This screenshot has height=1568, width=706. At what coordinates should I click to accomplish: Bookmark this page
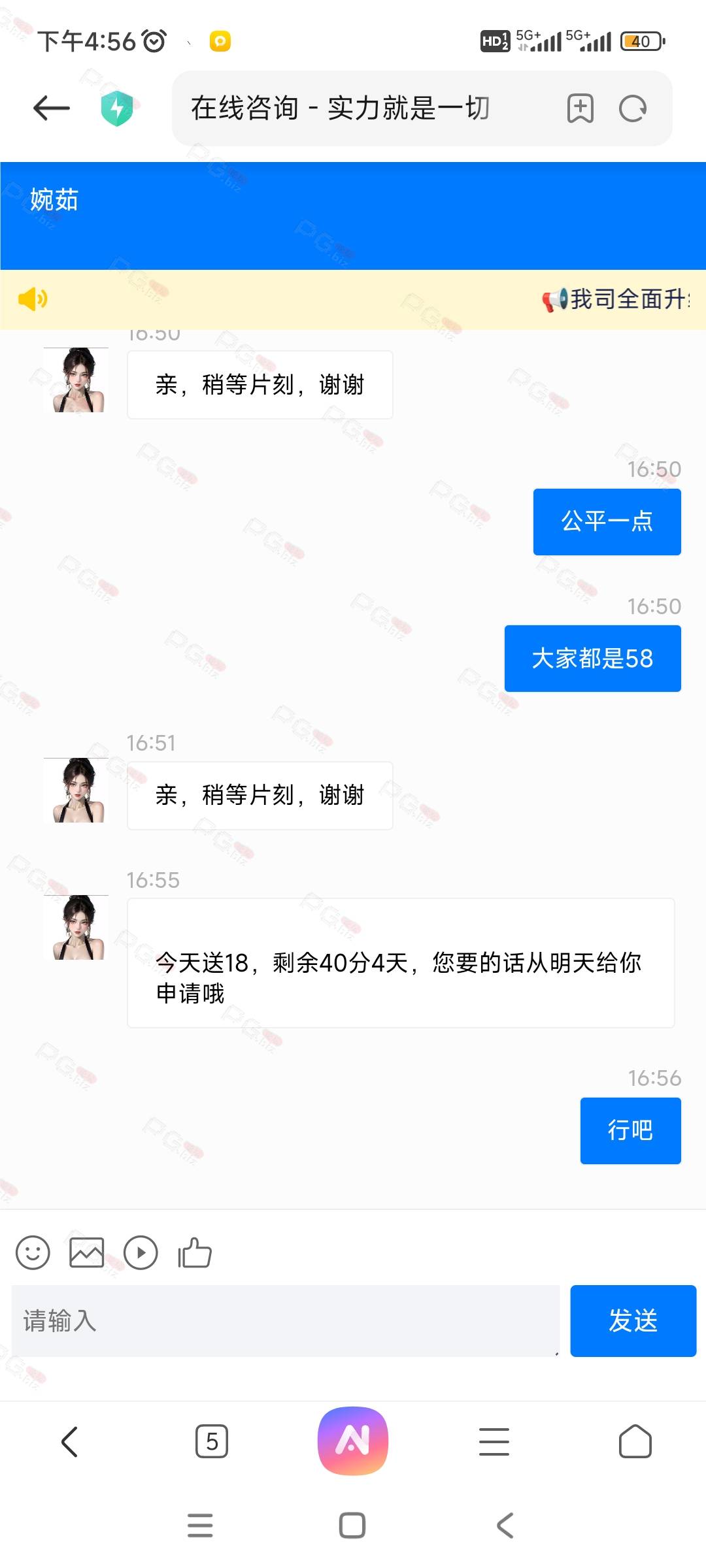point(580,108)
